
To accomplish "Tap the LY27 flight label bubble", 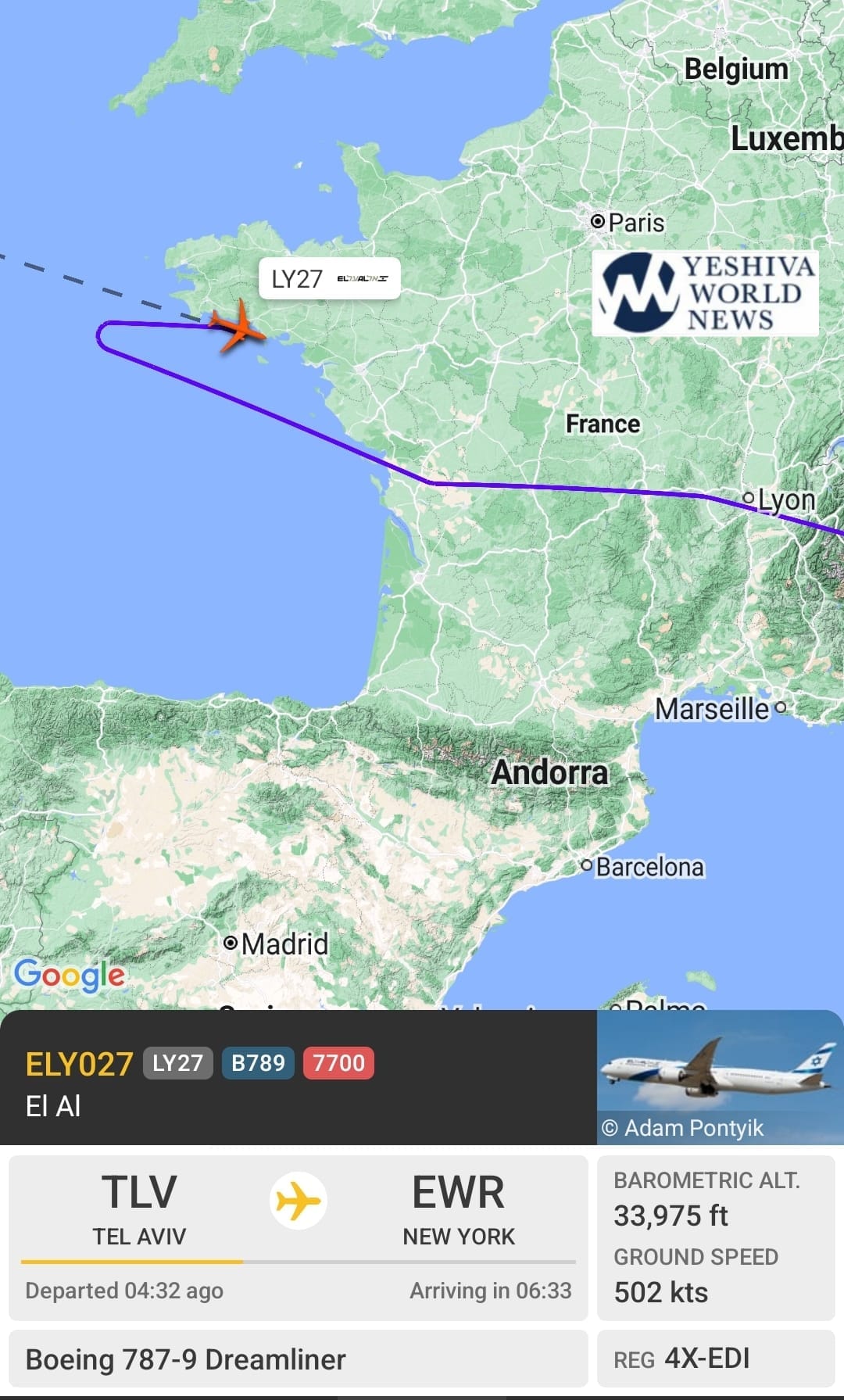I will [x=329, y=278].
